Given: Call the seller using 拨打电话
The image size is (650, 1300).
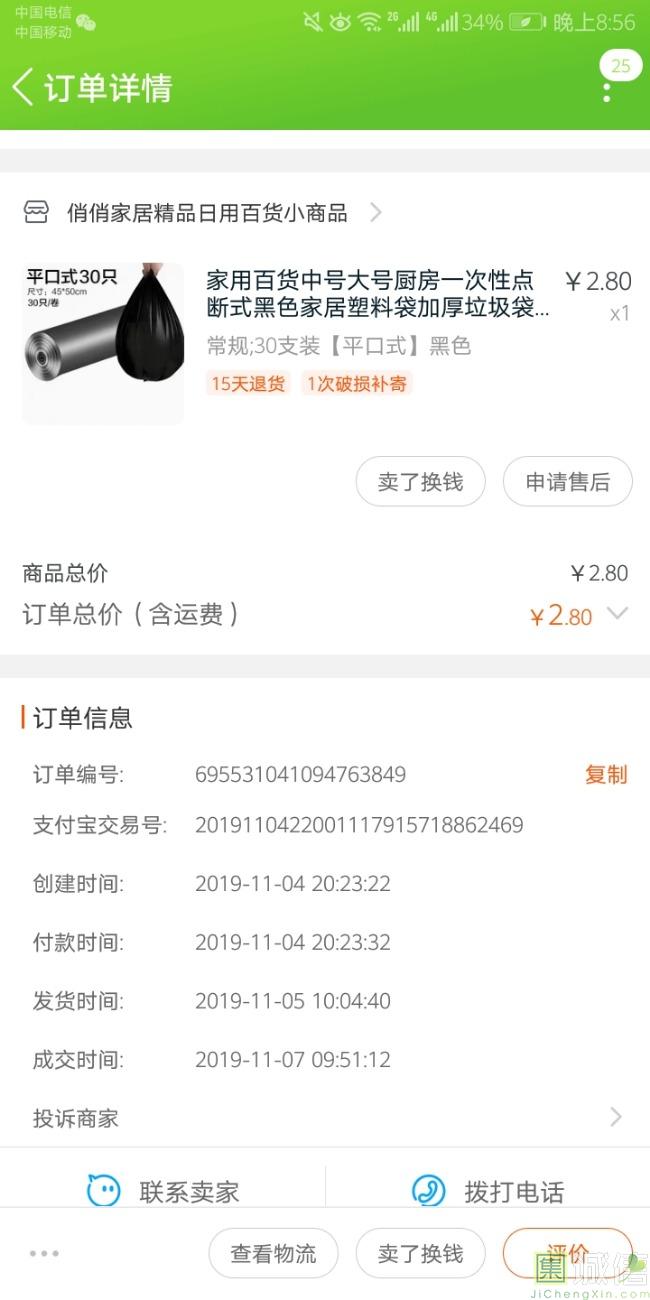Looking at the screenshot, I should pos(488,1191).
